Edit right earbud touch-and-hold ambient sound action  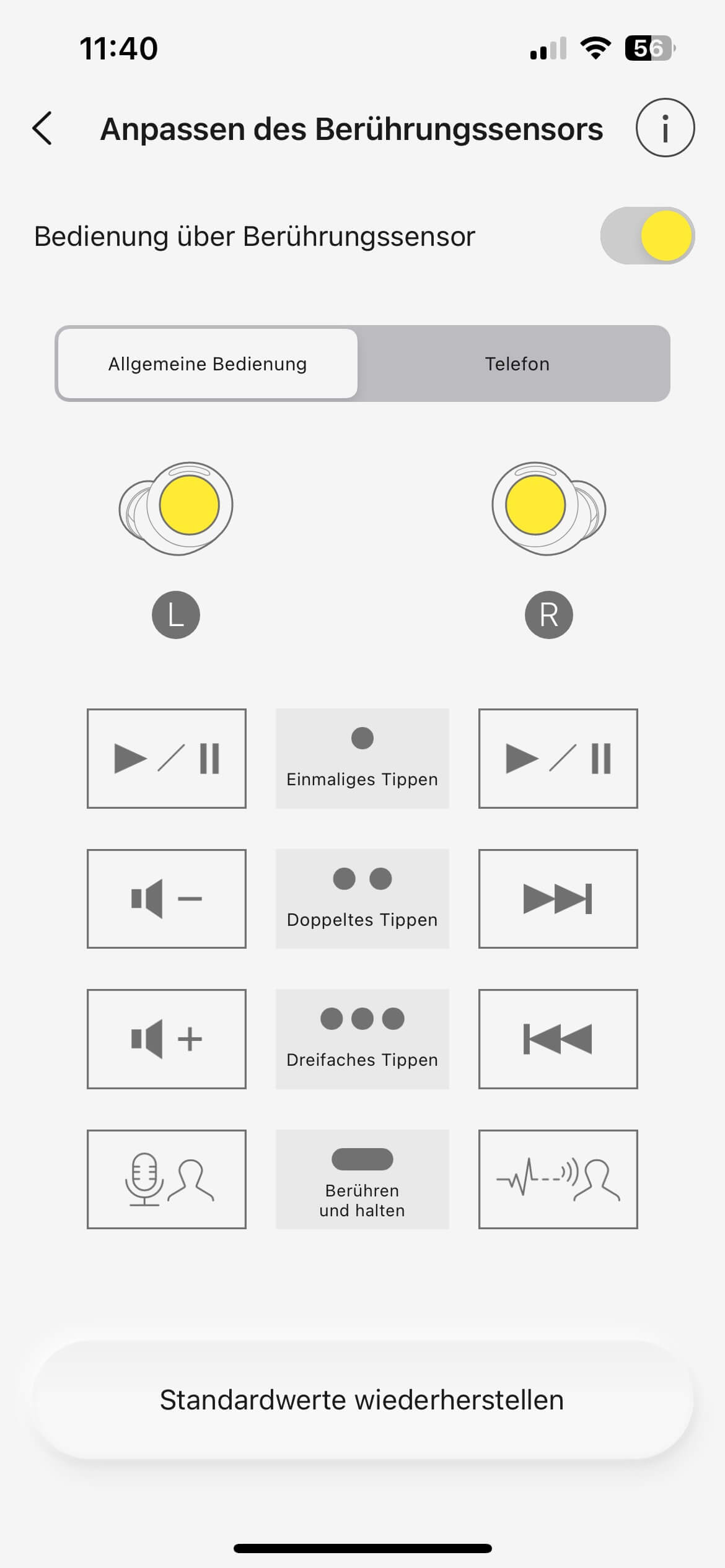pos(558,1179)
